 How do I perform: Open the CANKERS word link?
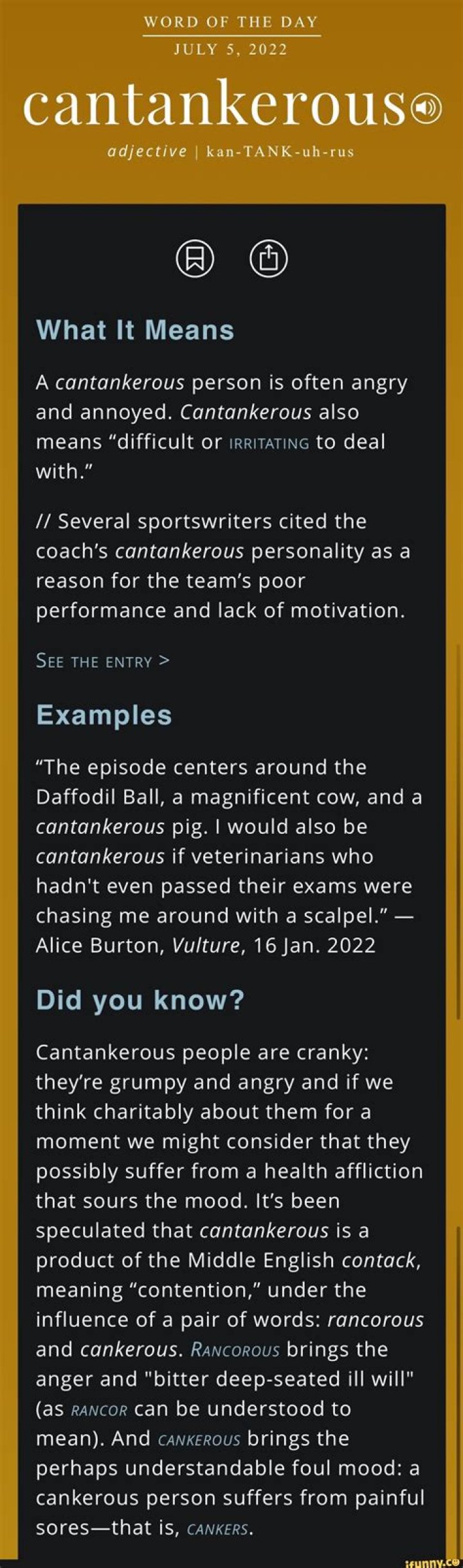click(217, 1529)
